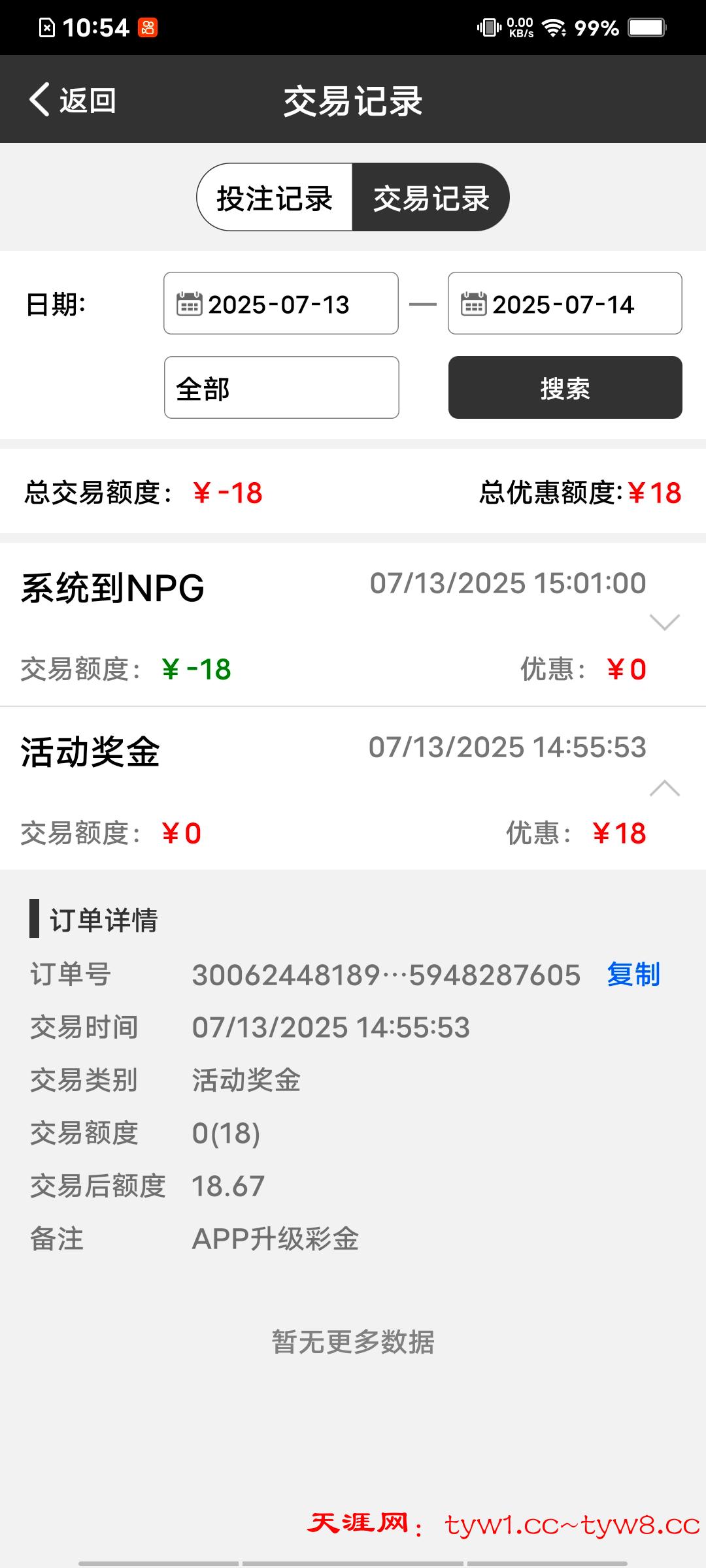Change the end date 2025-07-14
This screenshot has width=706, height=1568.
click(x=565, y=304)
